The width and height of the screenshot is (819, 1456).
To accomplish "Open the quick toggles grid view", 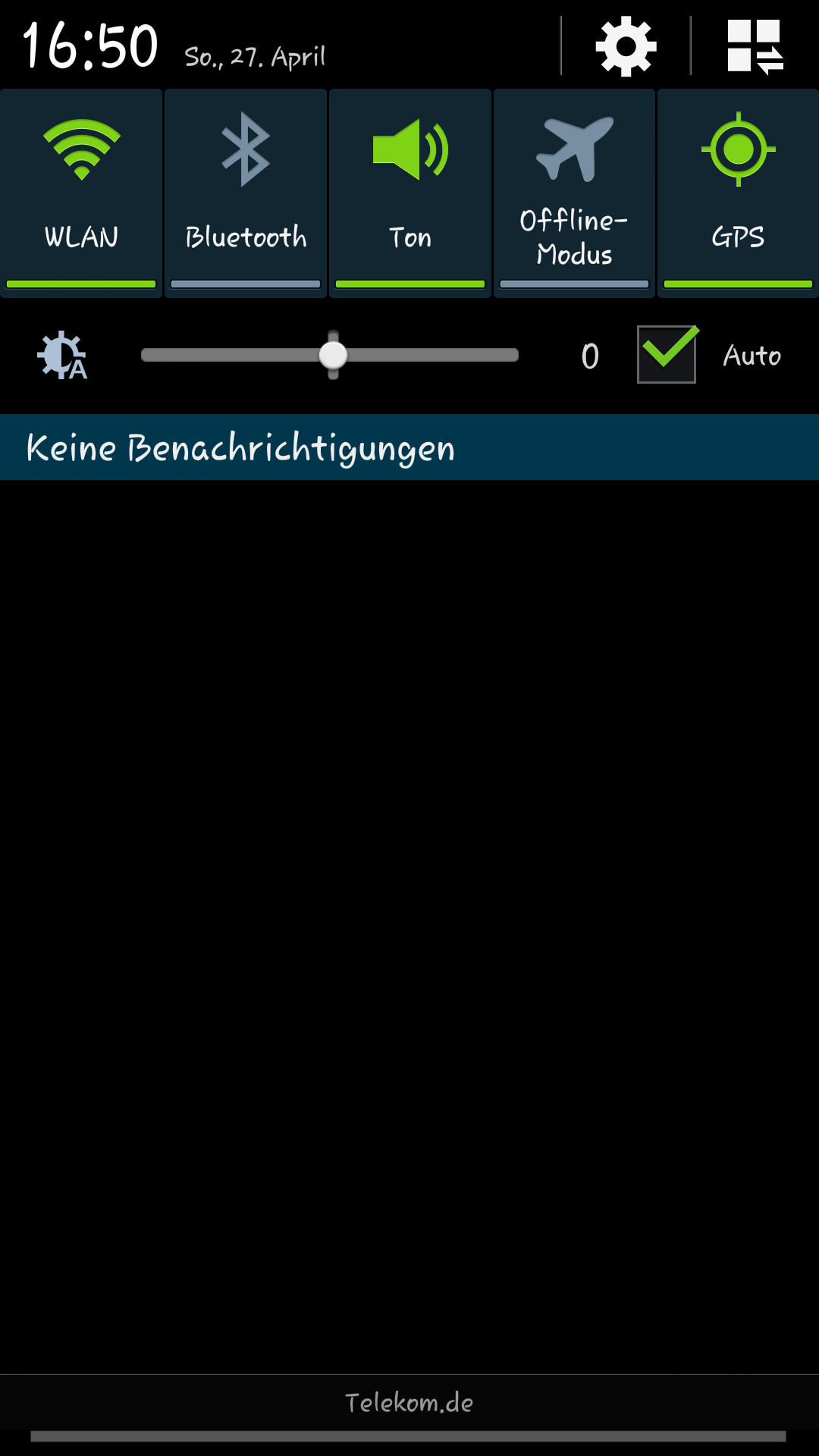I will tap(755, 47).
